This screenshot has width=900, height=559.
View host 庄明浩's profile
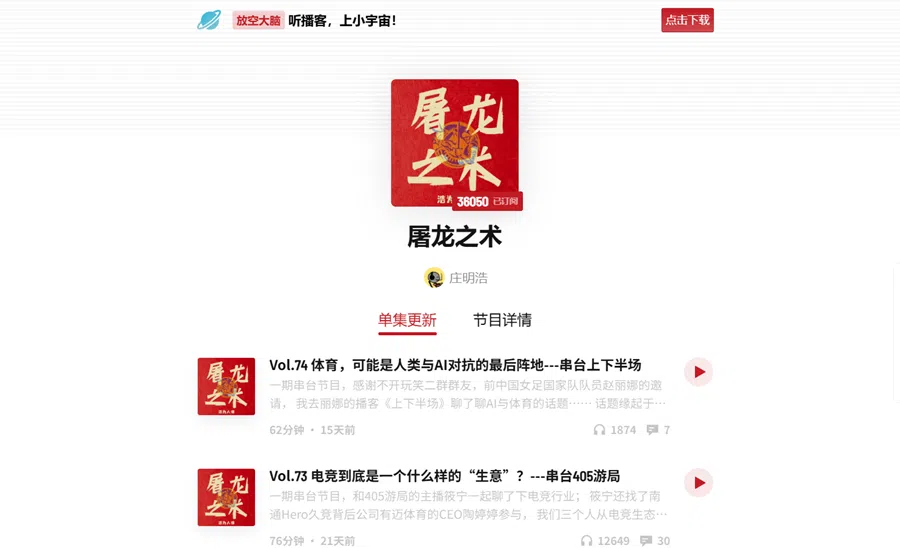456,278
